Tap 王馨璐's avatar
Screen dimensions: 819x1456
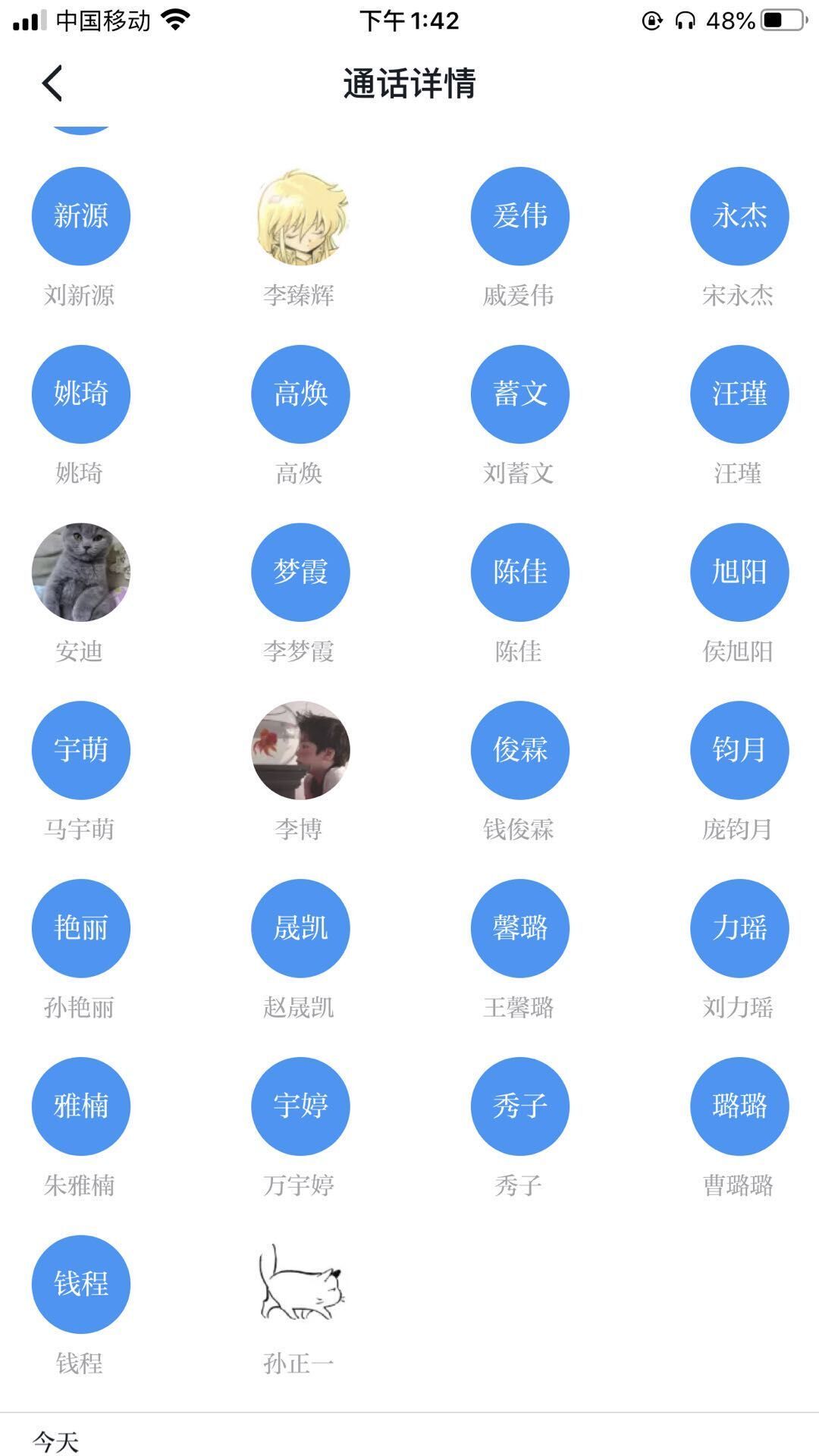(x=519, y=928)
